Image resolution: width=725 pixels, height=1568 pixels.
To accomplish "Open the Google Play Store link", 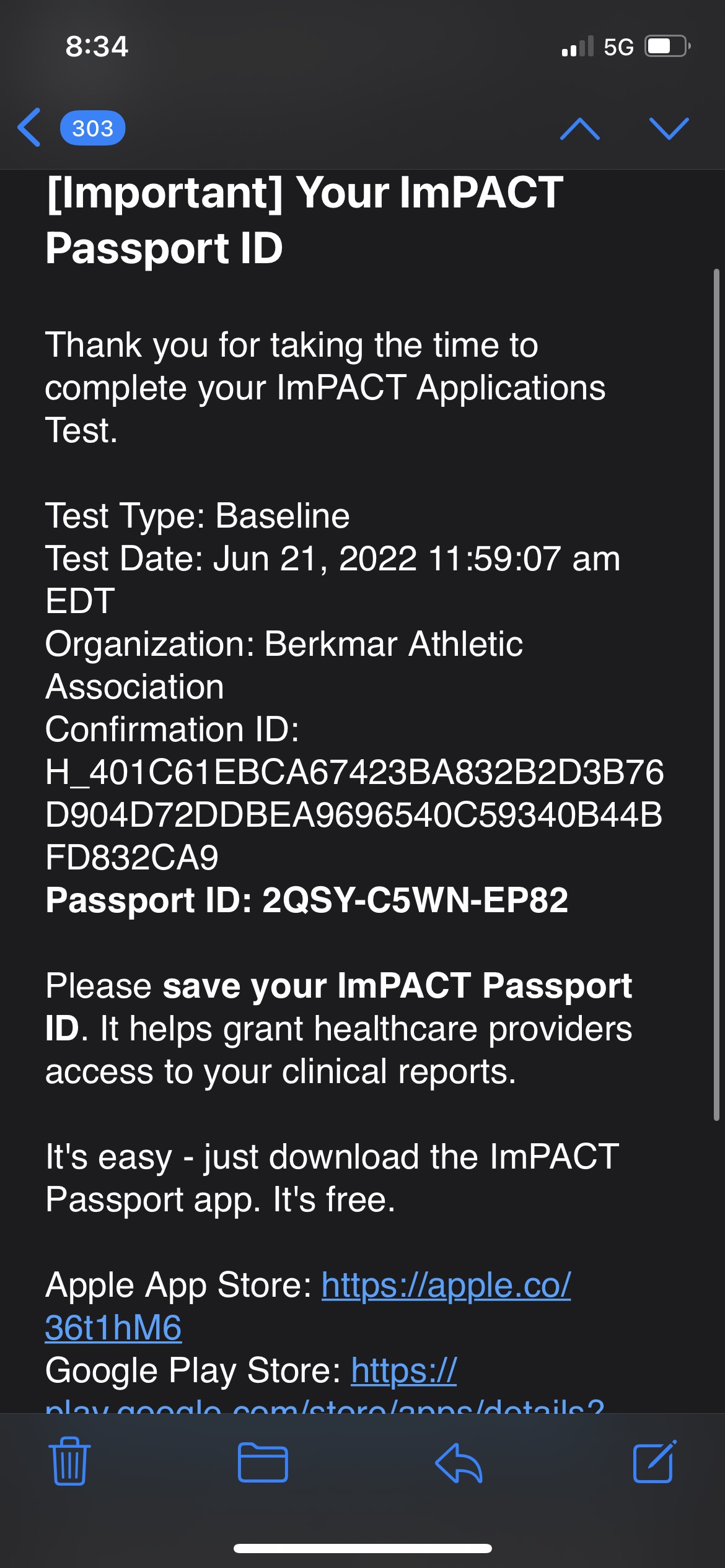I will [403, 1371].
